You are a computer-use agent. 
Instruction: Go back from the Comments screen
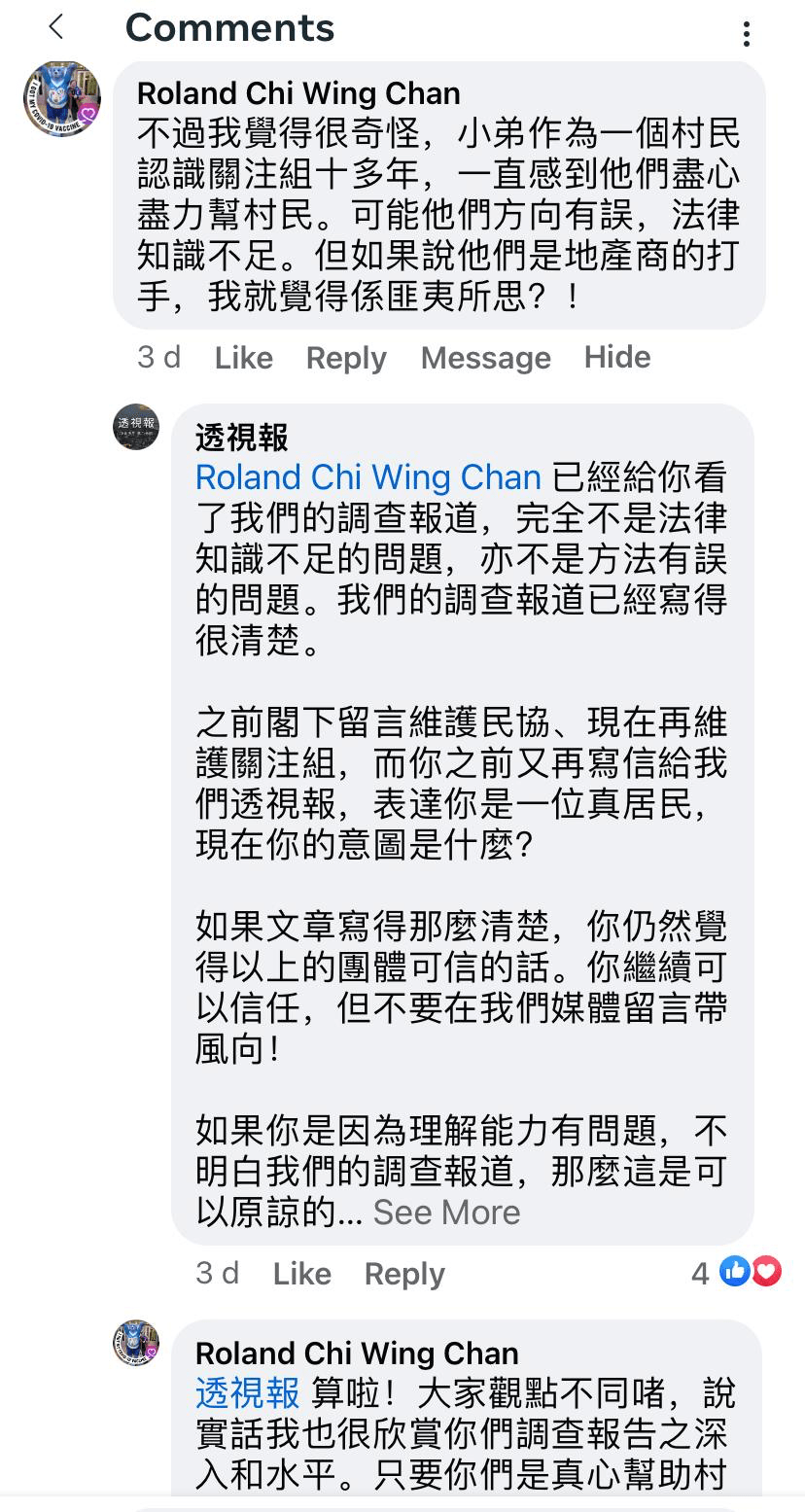pyautogui.click(x=56, y=27)
